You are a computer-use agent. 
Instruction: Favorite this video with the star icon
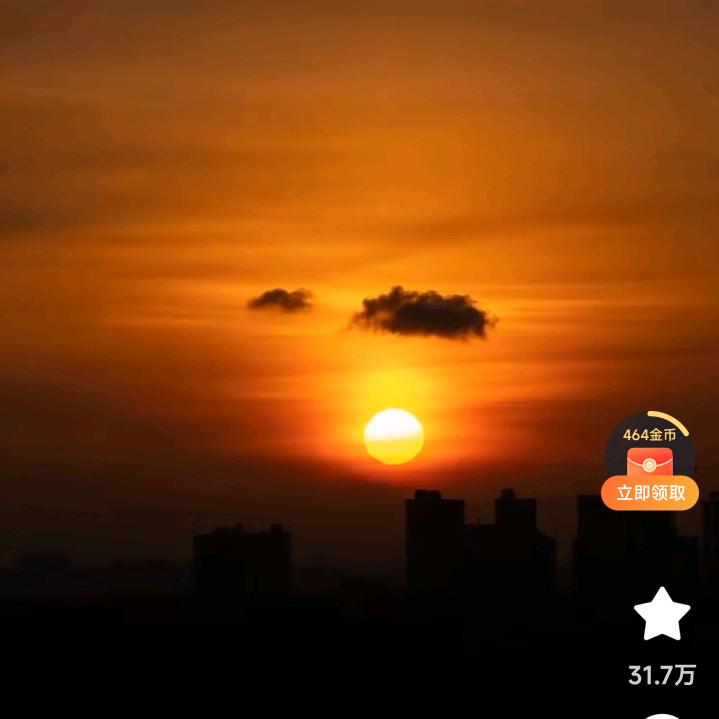click(x=662, y=614)
